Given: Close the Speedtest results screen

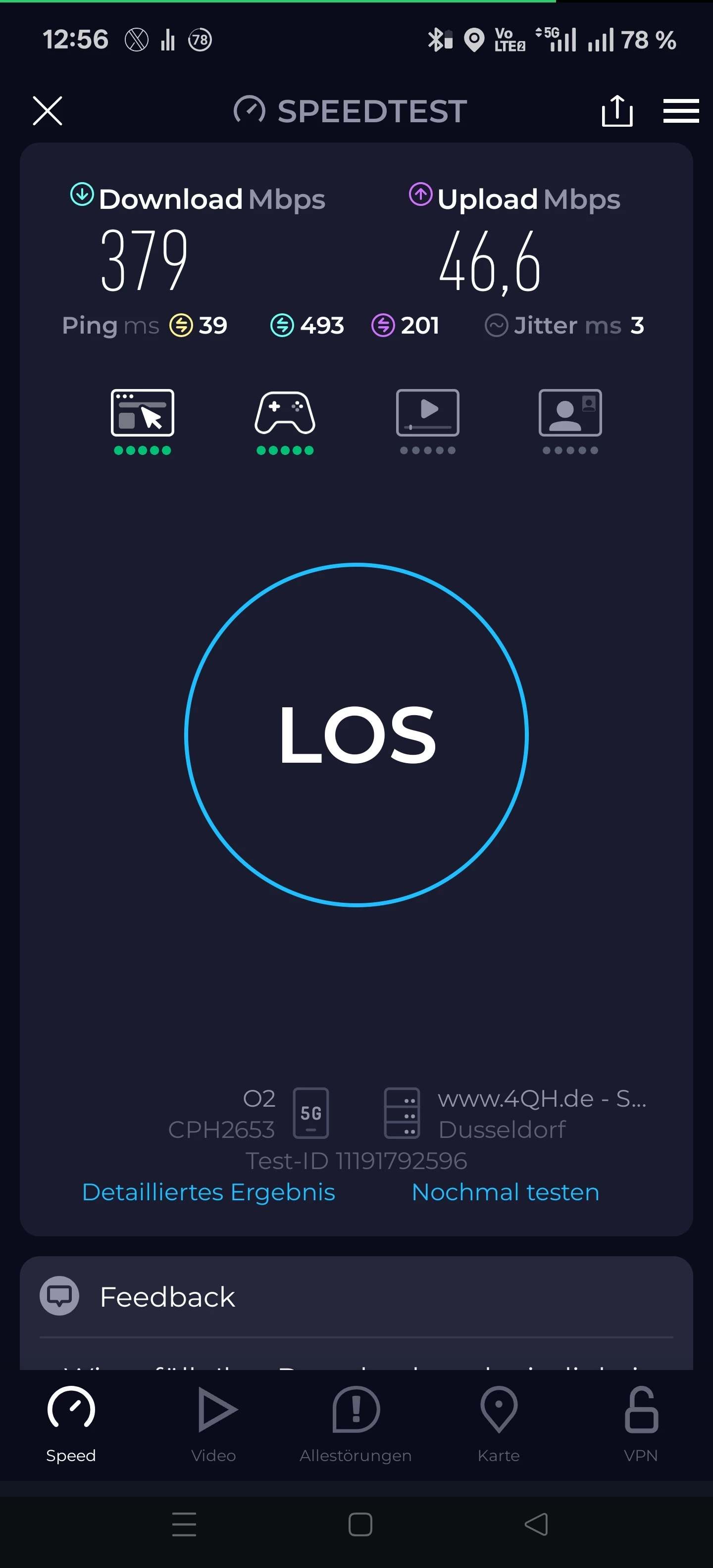Looking at the screenshot, I should pyautogui.click(x=48, y=111).
